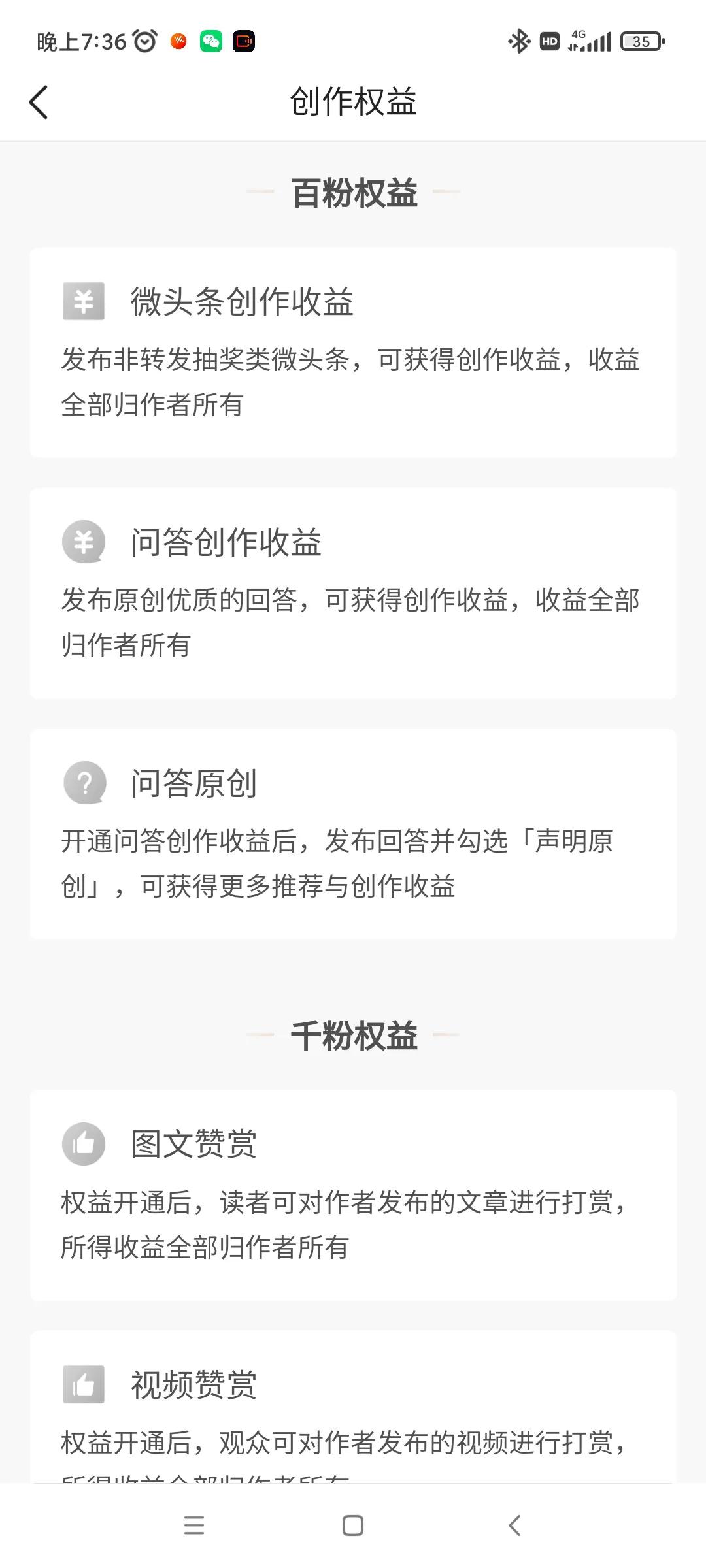The width and height of the screenshot is (706, 1568).
Task: Click the ¥ icon beside 微头条创作收益
Action: point(83,302)
